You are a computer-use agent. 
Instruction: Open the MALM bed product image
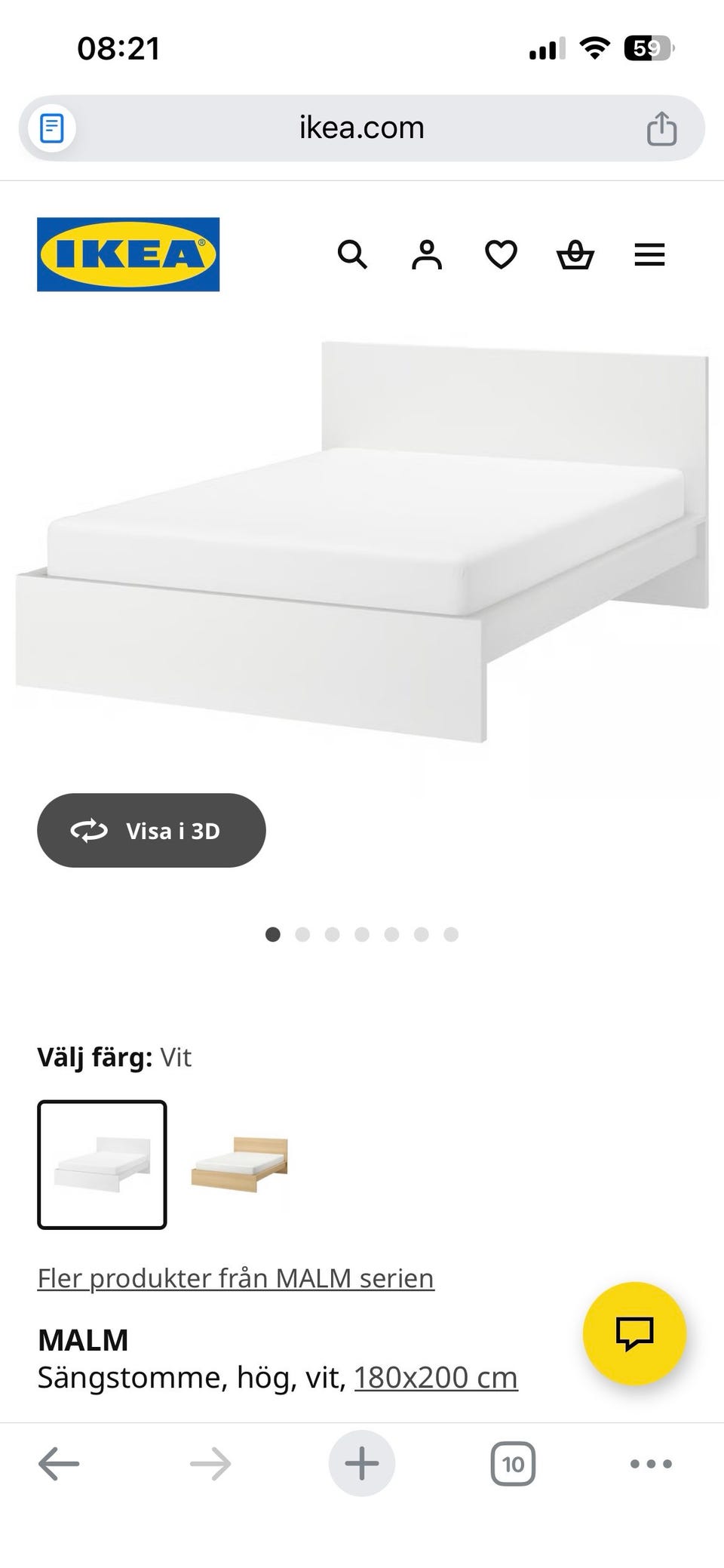pyautogui.click(x=362, y=542)
